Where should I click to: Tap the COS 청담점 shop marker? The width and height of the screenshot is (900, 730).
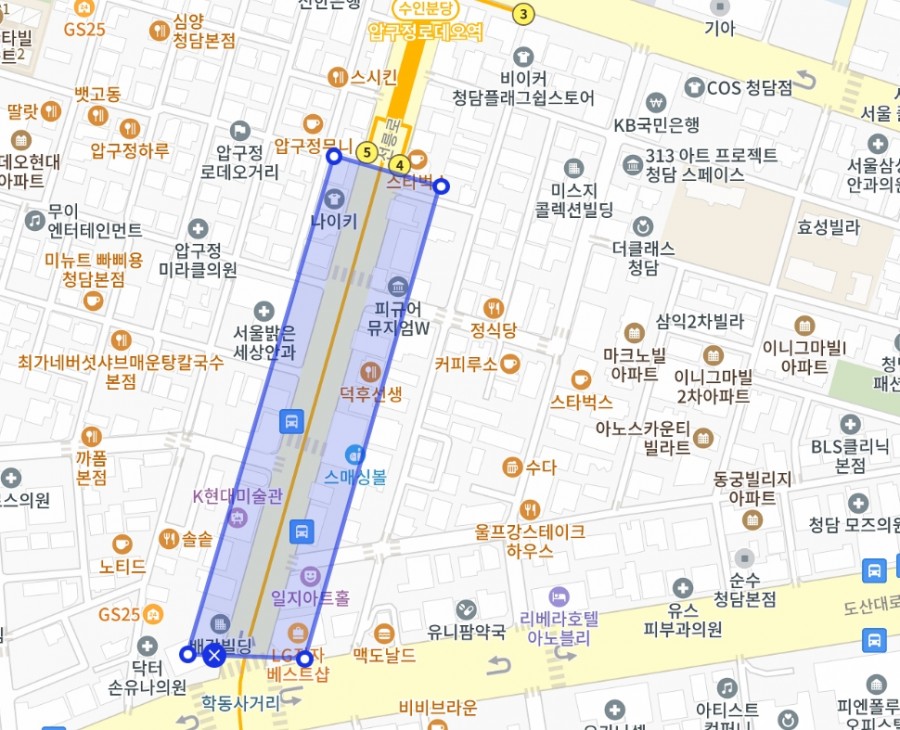(695, 87)
